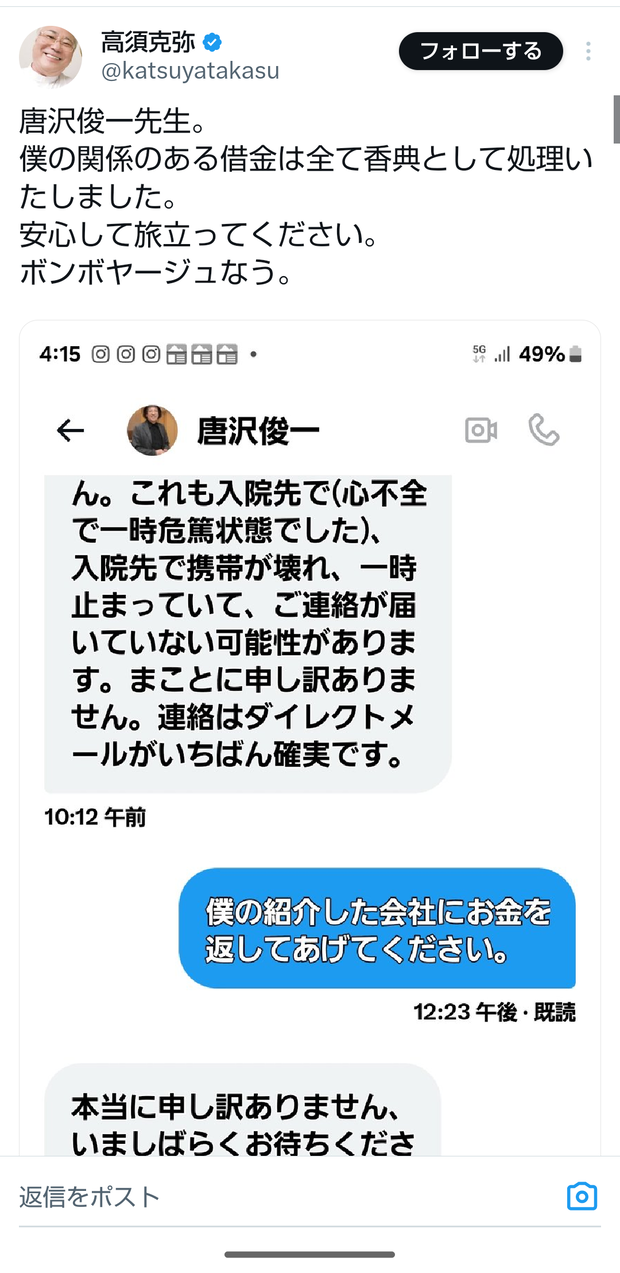Viewport: 620px width, 1273px height.
Task: Open the overflow menu on the post
Action: pyautogui.click(x=589, y=51)
